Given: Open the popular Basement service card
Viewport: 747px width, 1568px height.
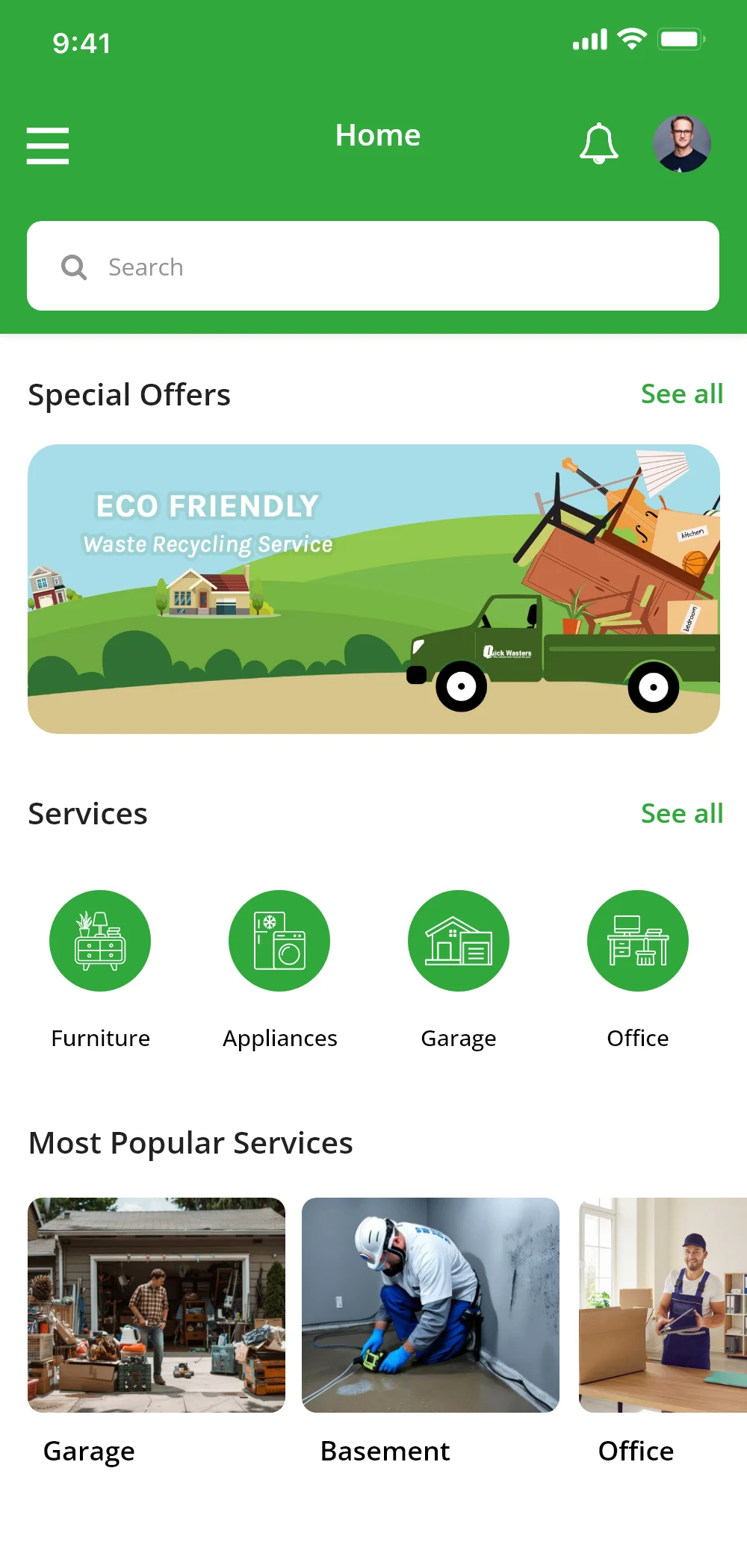Looking at the screenshot, I should tap(430, 1305).
